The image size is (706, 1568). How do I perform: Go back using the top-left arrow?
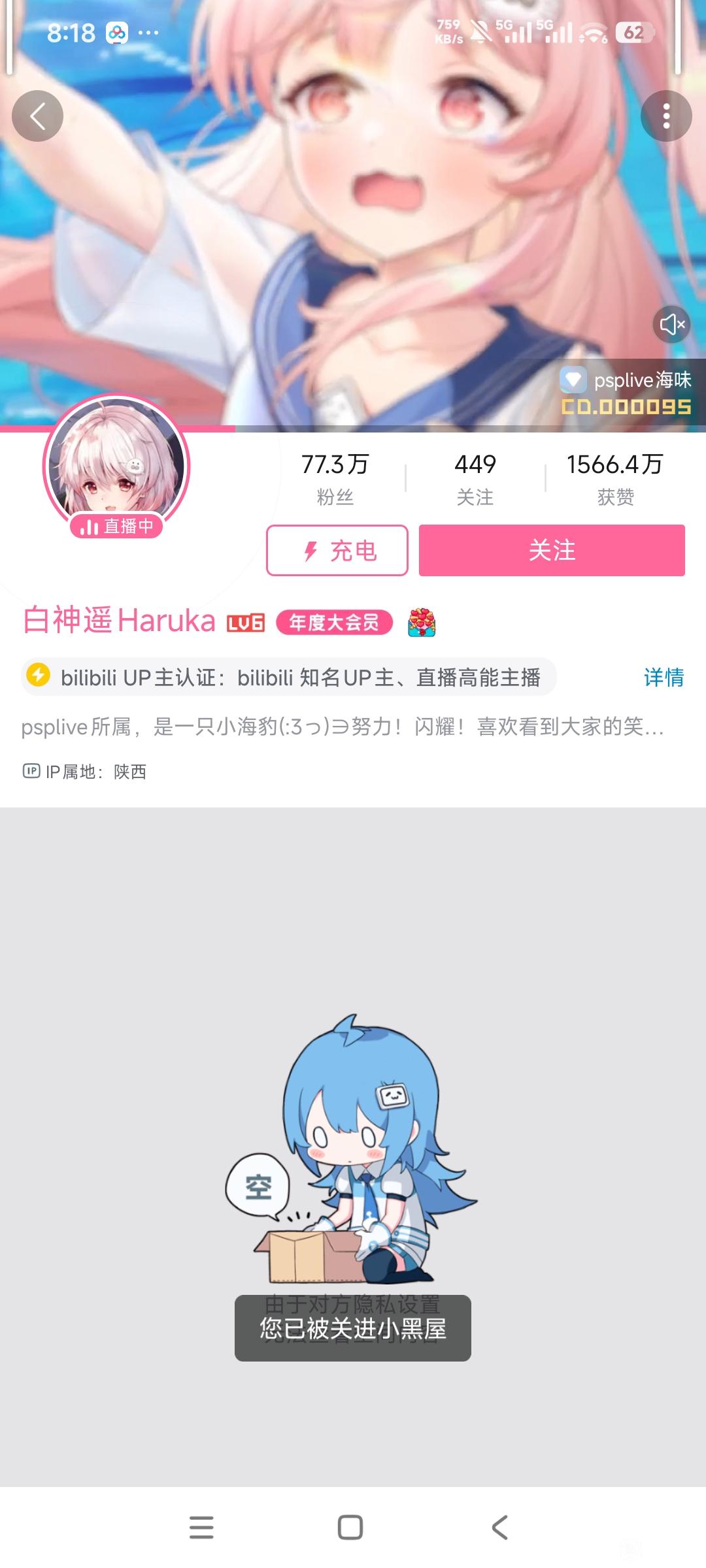click(x=37, y=116)
